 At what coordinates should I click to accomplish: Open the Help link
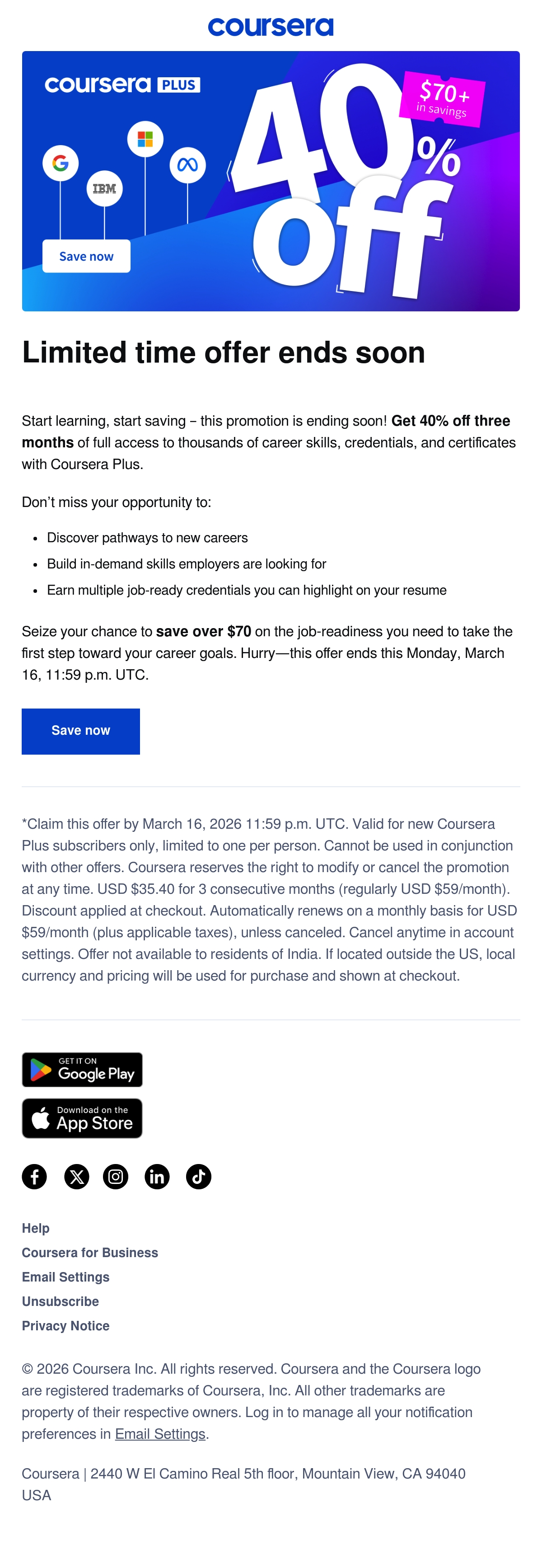[36, 1228]
